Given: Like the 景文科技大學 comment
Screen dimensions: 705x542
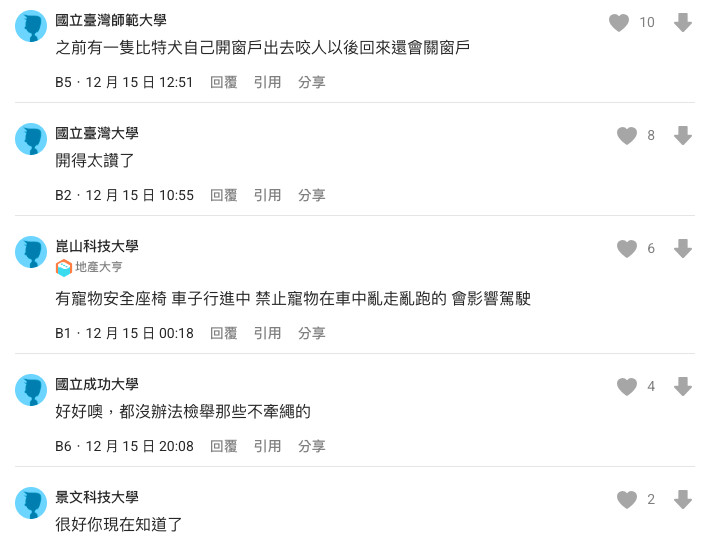Looking at the screenshot, I should pos(627,500).
